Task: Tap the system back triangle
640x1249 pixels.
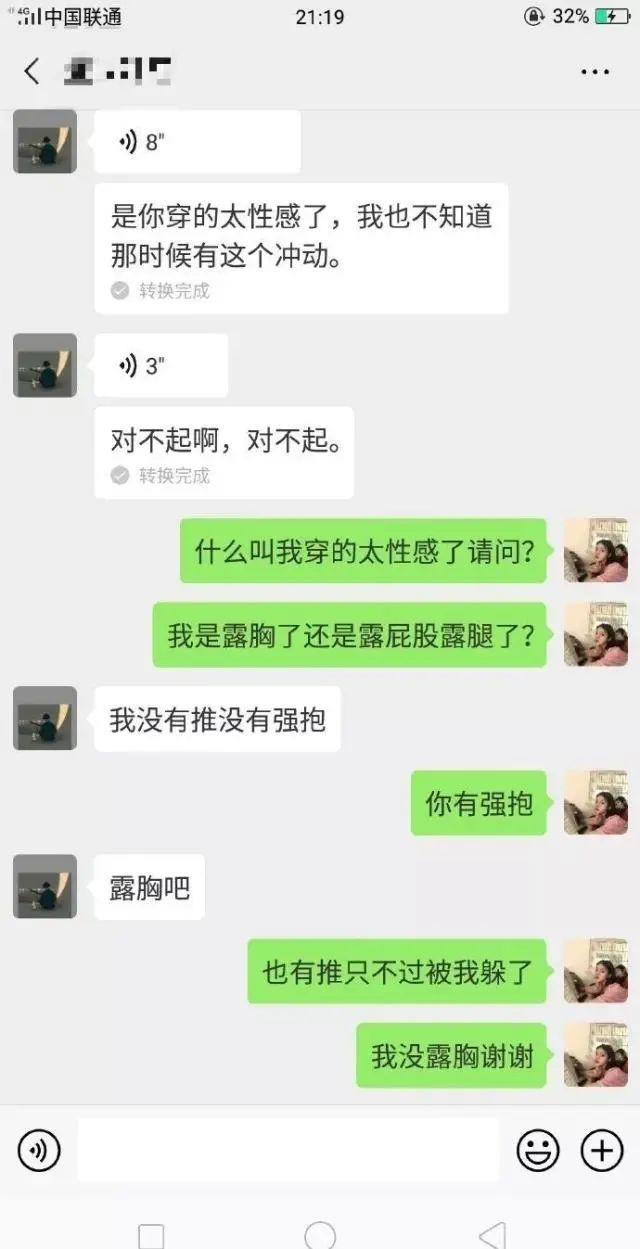Action: coord(491,1236)
